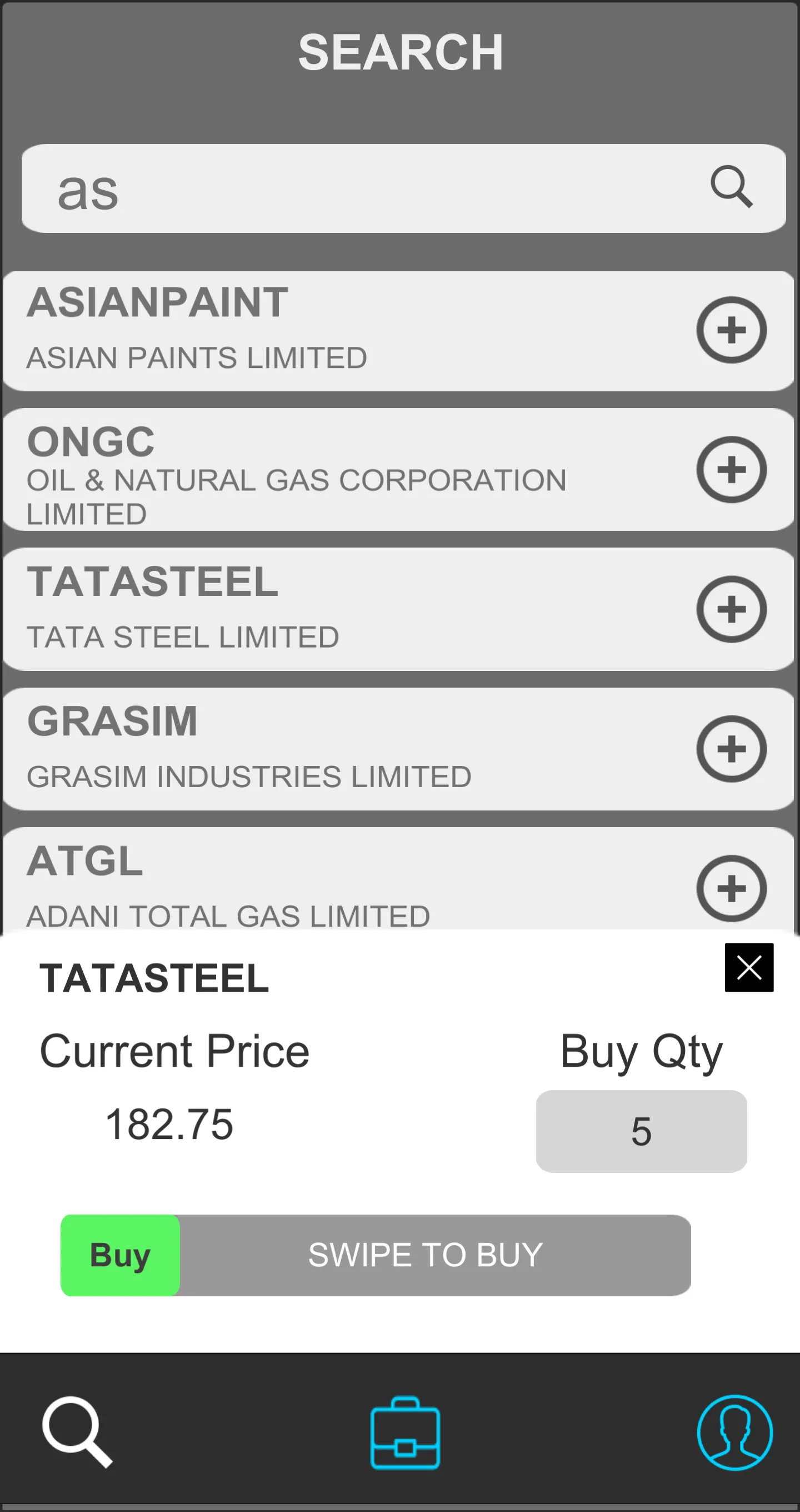Add GRASIM with the plus button
This screenshot has width=800, height=1512.
pyautogui.click(x=731, y=749)
